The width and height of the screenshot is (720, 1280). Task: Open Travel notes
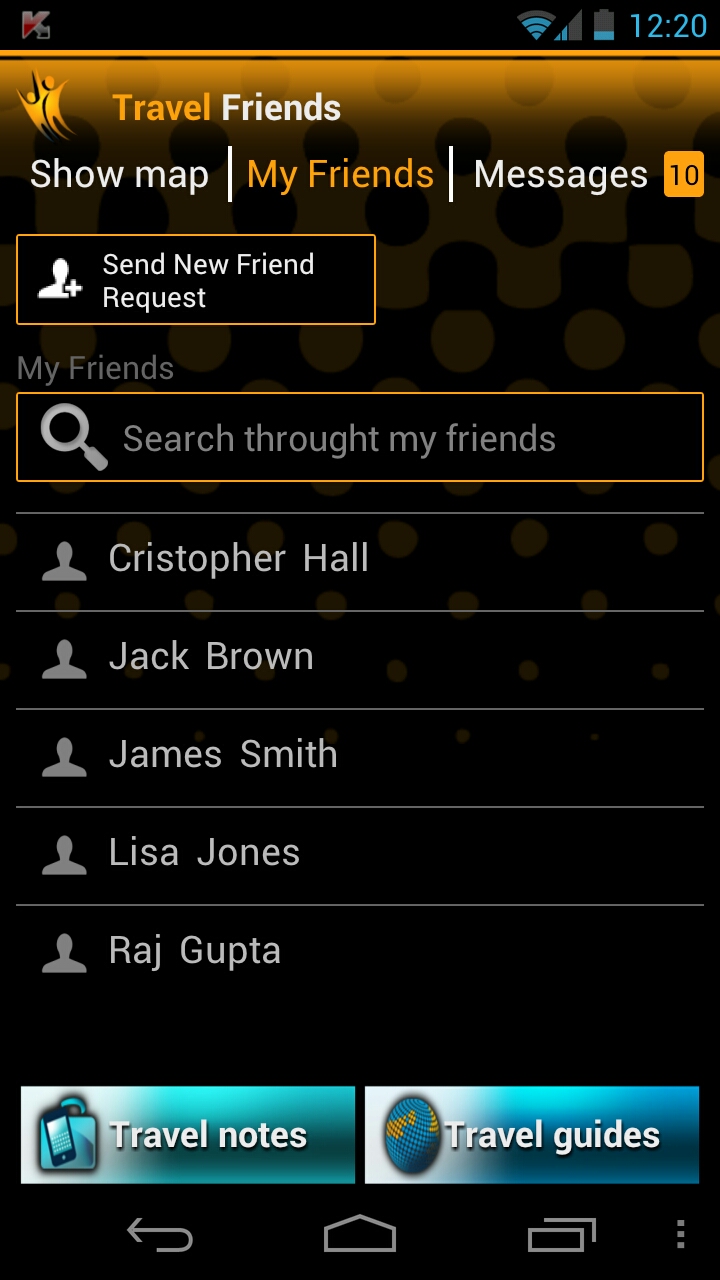188,1135
